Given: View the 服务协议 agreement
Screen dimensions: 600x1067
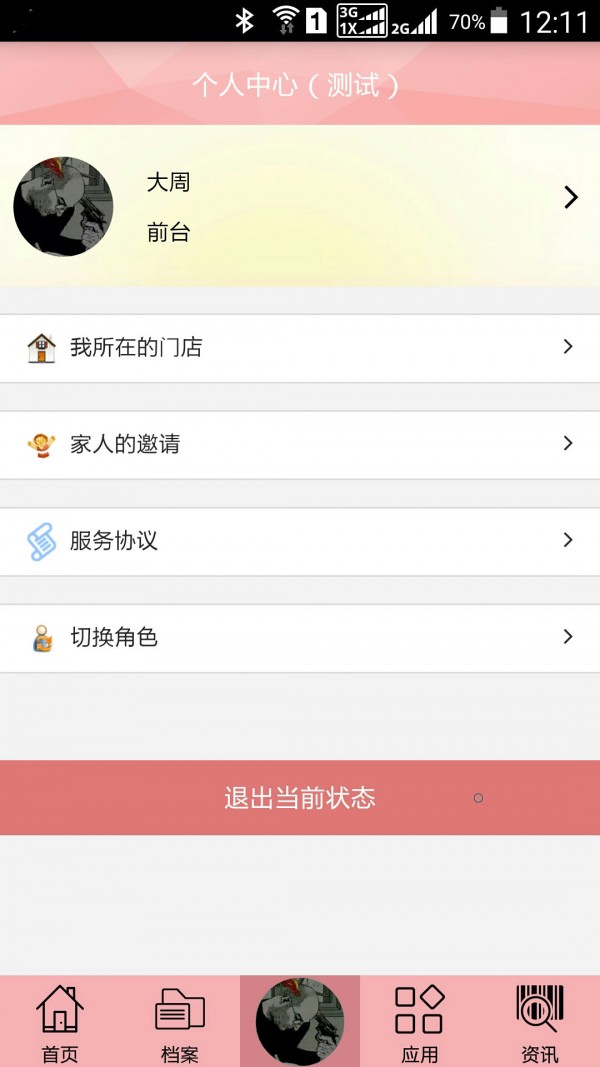Looking at the screenshot, I should 300,541.
